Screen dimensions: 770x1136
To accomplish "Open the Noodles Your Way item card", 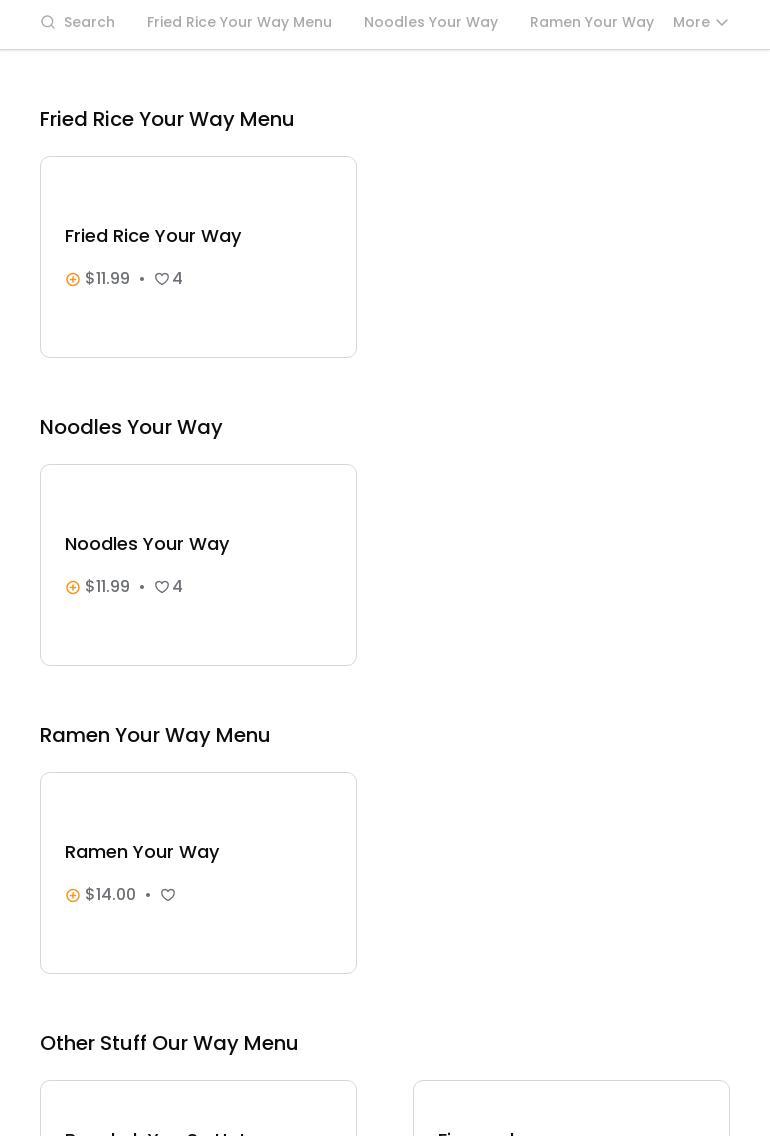I will pos(198,544).
